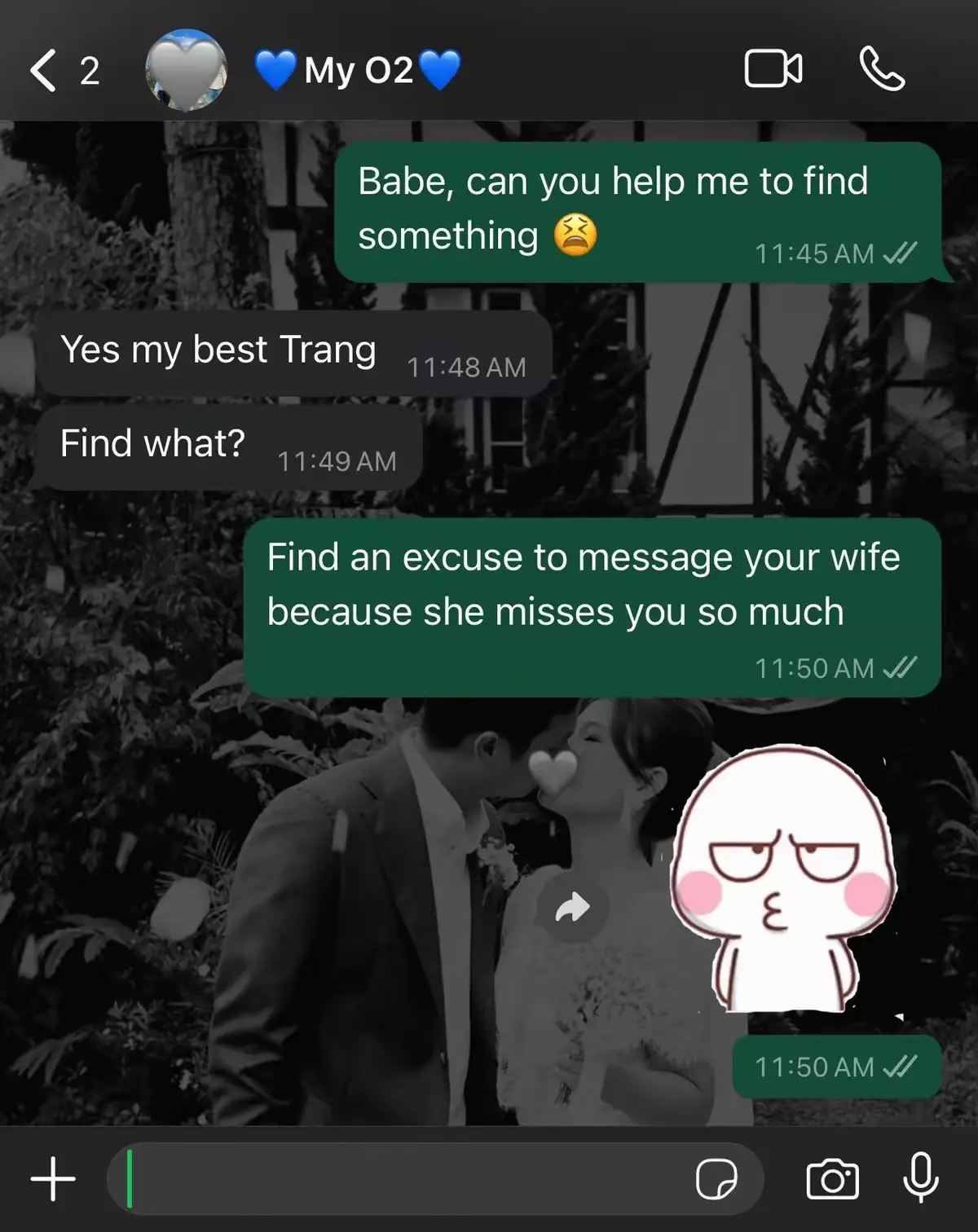
Task: Start a voice call with My O2
Action: [882, 69]
